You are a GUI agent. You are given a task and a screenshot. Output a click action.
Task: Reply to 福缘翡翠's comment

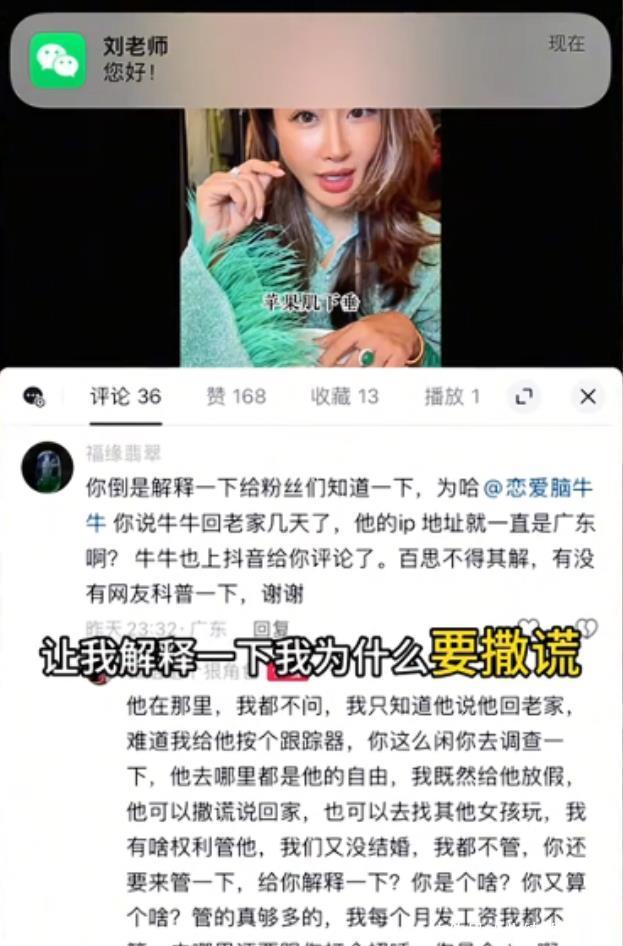270,628
